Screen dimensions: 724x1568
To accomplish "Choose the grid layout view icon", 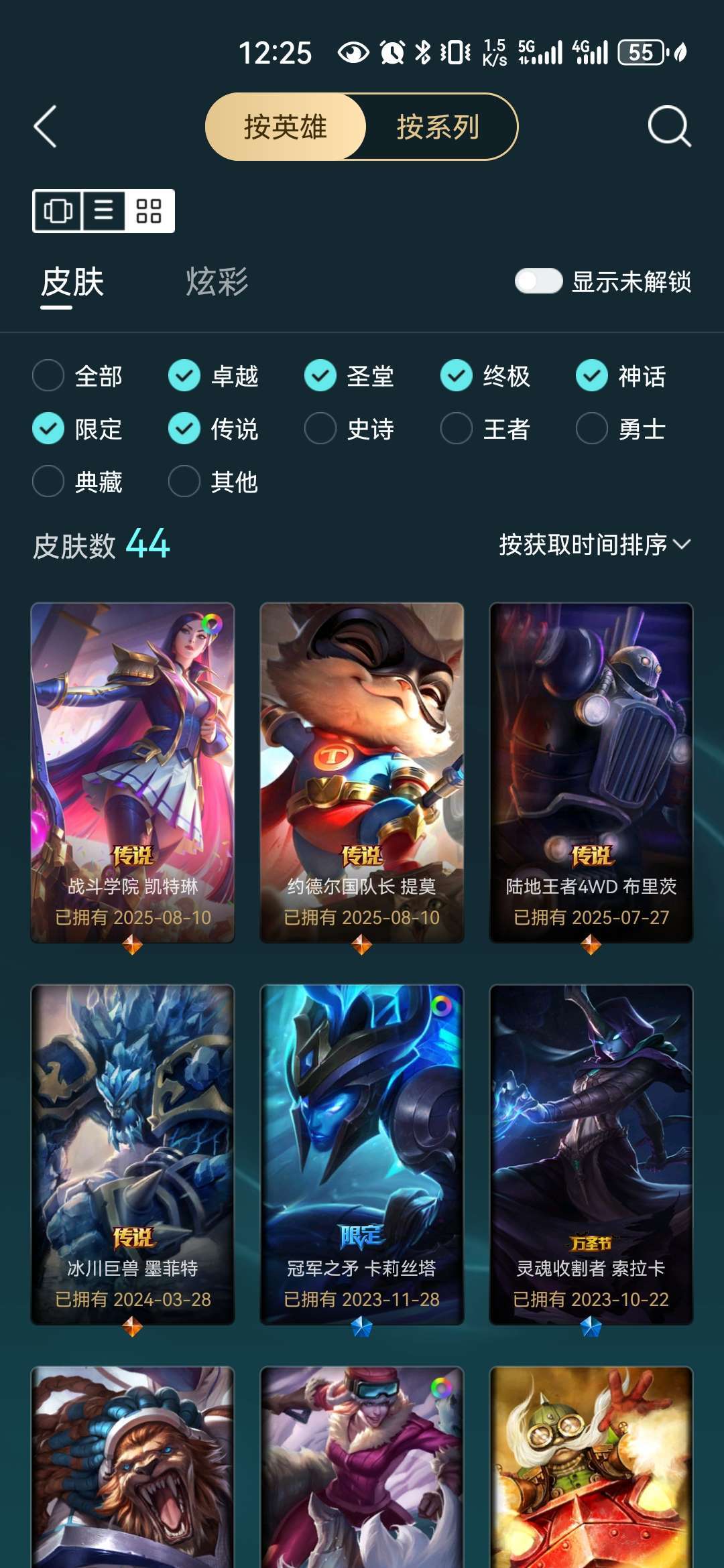I will tap(149, 211).
